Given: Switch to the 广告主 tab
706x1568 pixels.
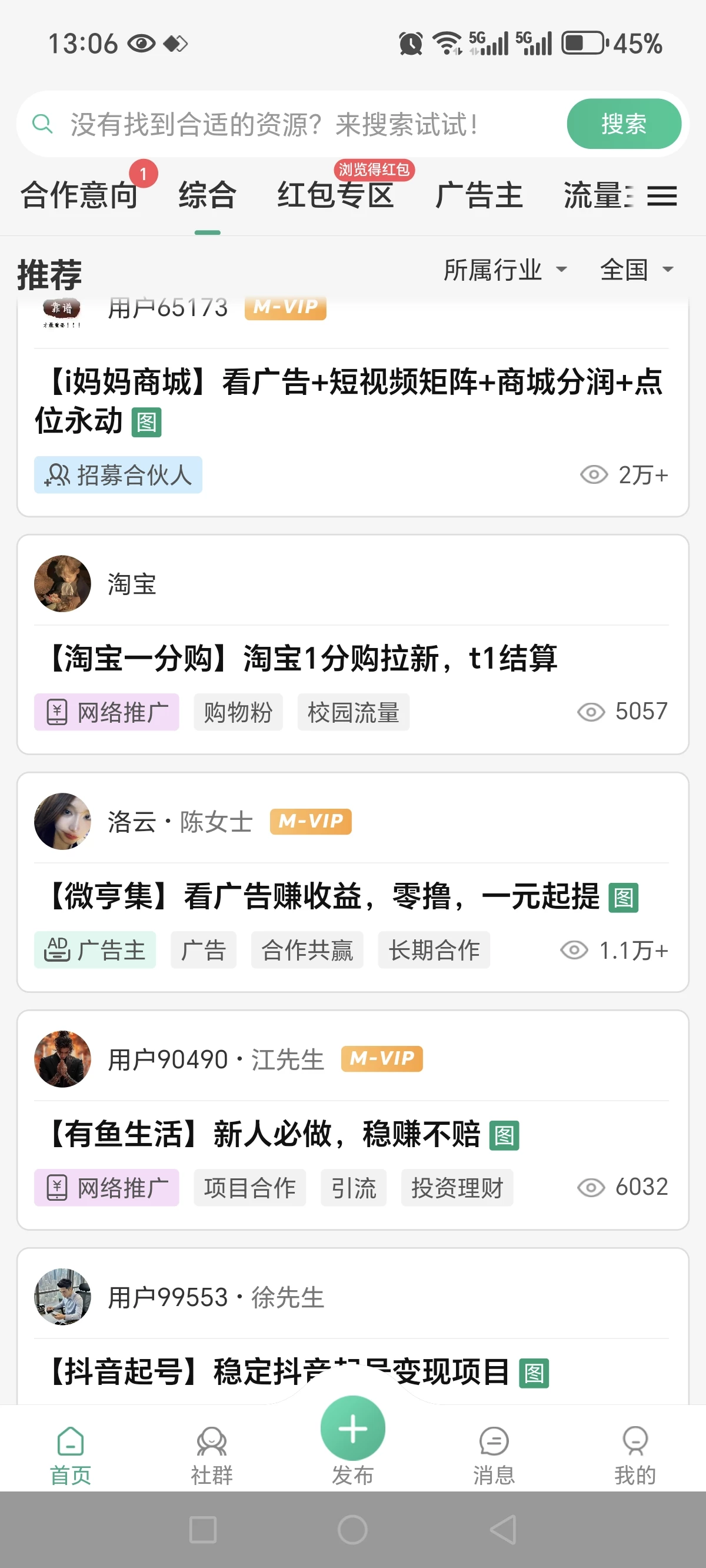Looking at the screenshot, I should coord(478,196).
